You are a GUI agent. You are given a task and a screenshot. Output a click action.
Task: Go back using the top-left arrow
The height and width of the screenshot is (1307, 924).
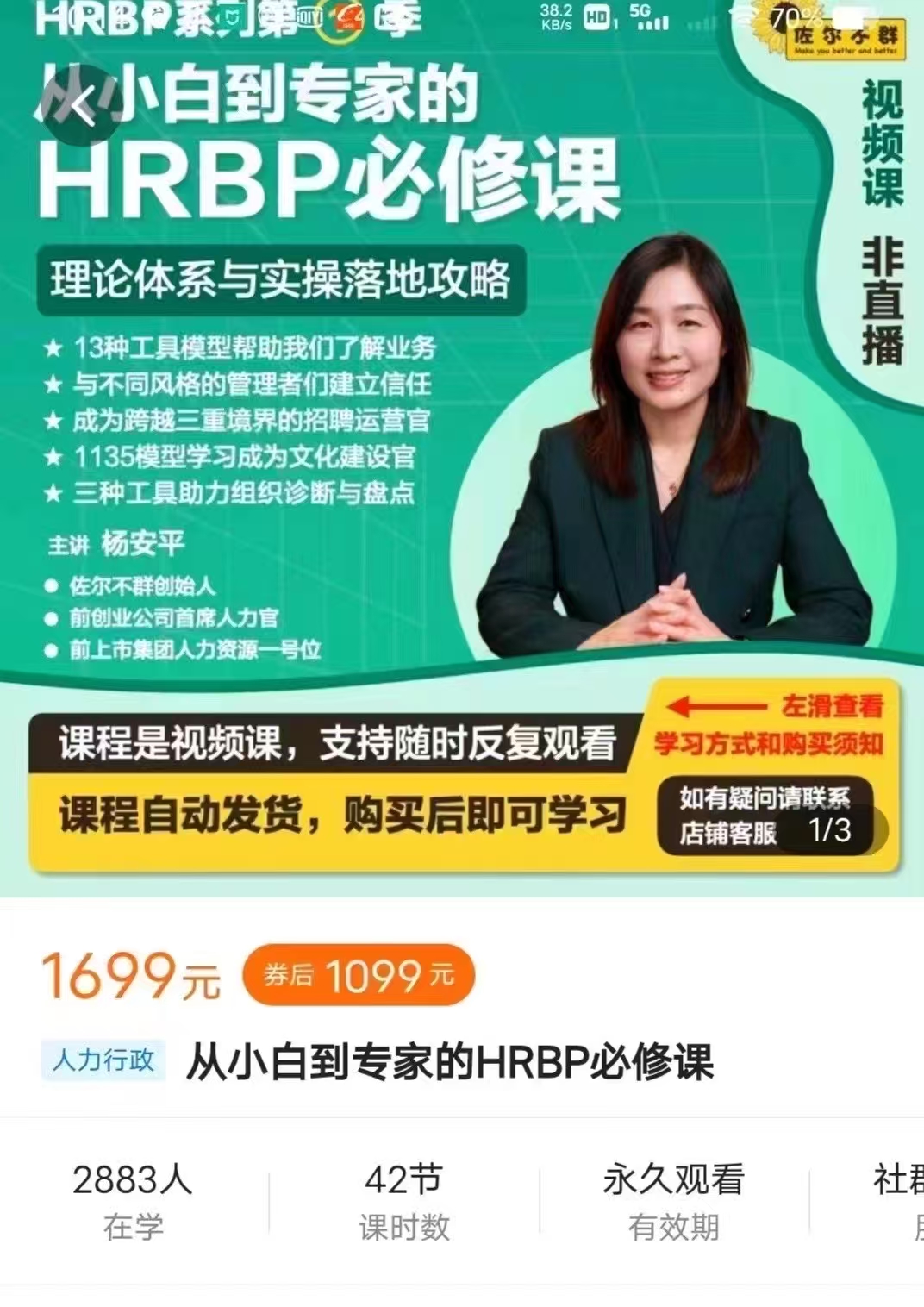82,108
